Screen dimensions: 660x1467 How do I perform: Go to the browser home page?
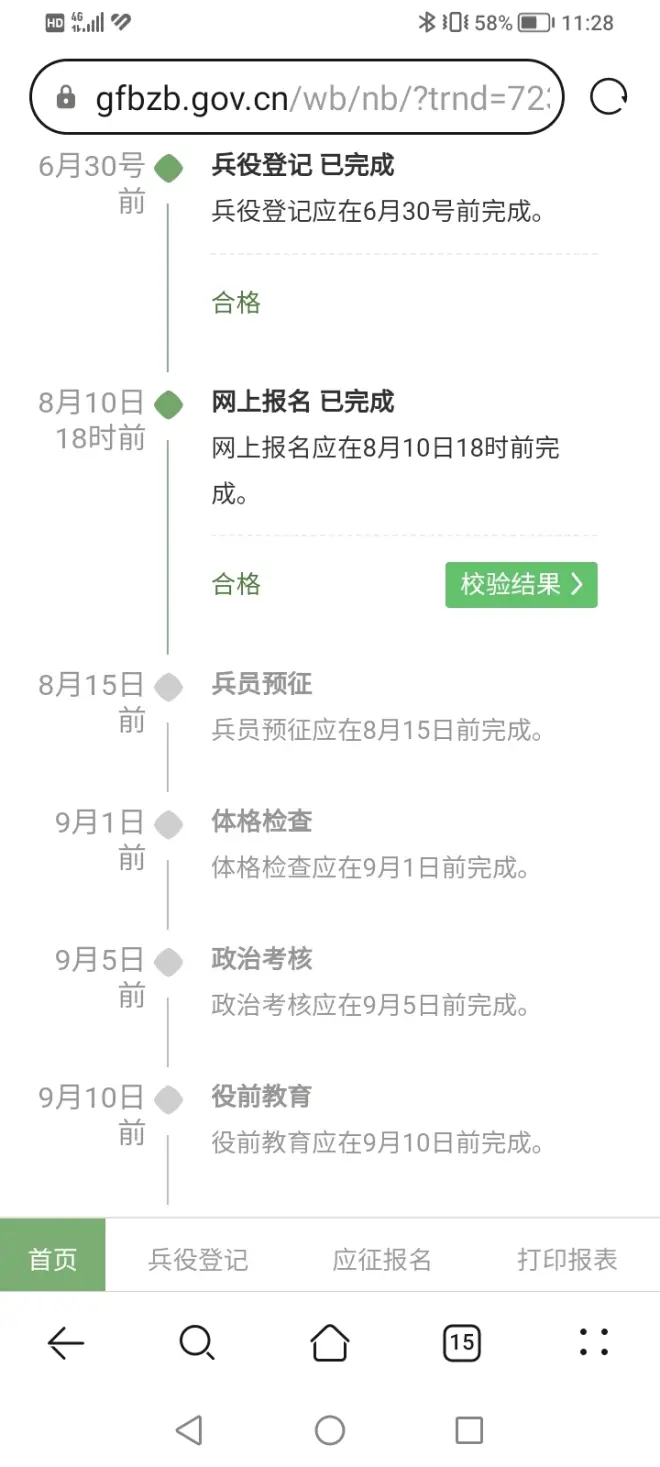coord(330,1343)
